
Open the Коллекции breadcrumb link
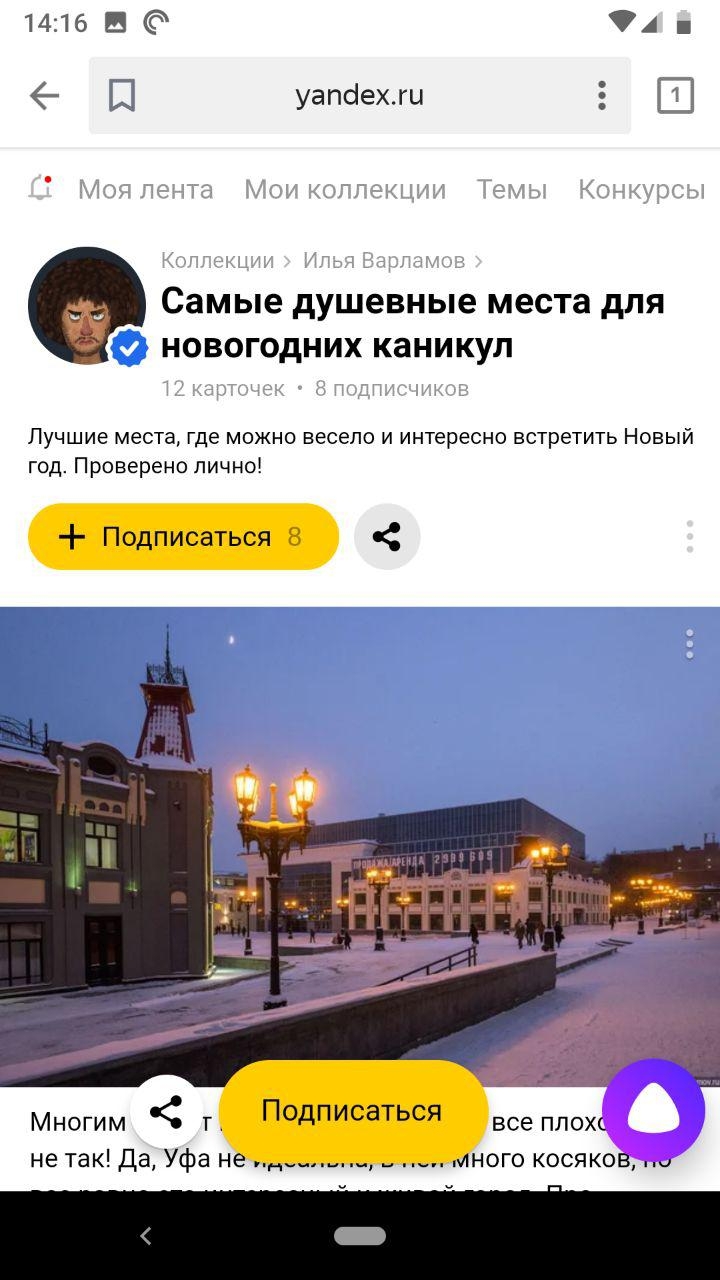pyautogui.click(x=217, y=260)
